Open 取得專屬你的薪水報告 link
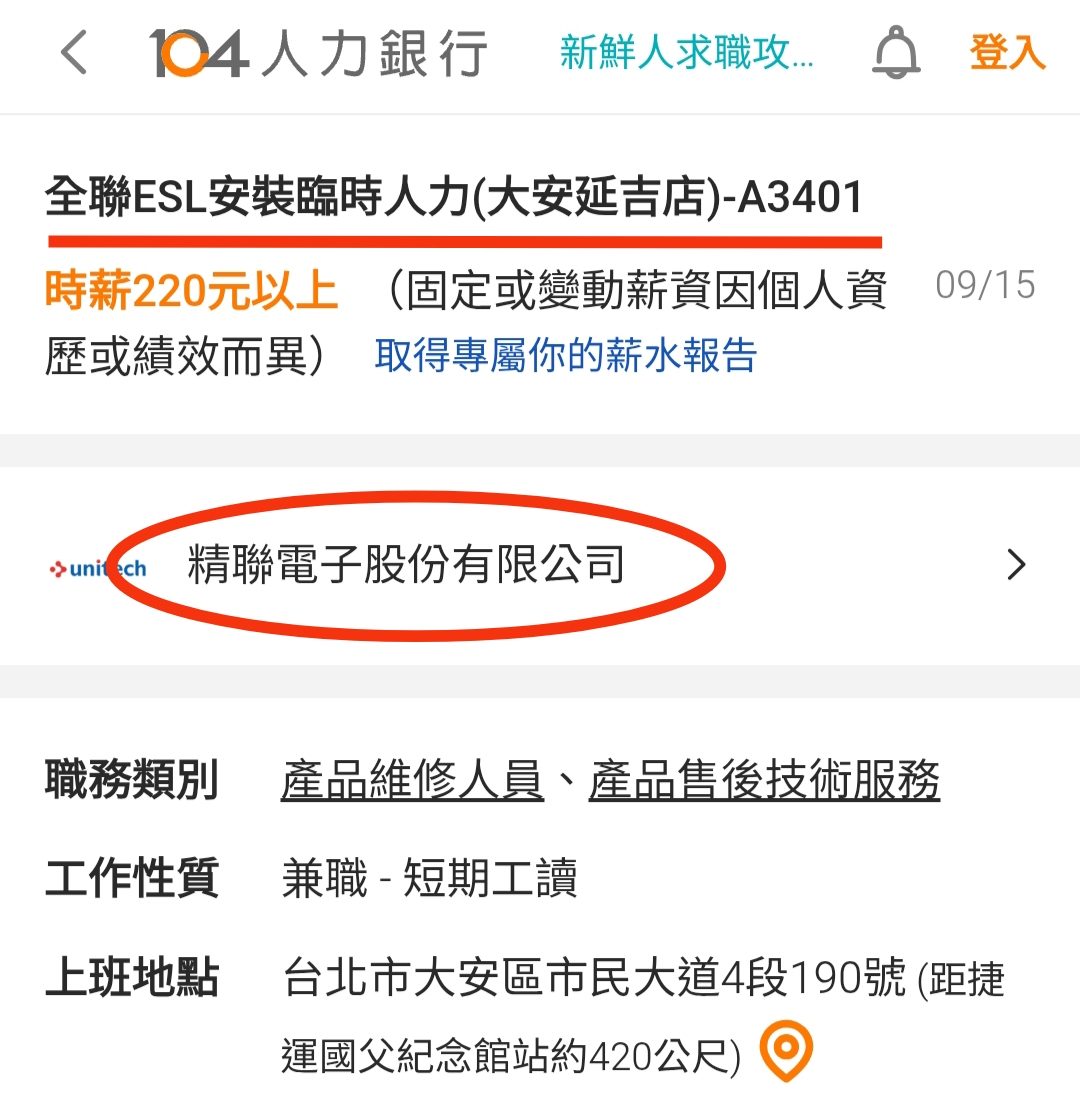Viewport: 1080px width, 1115px height. (565, 355)
